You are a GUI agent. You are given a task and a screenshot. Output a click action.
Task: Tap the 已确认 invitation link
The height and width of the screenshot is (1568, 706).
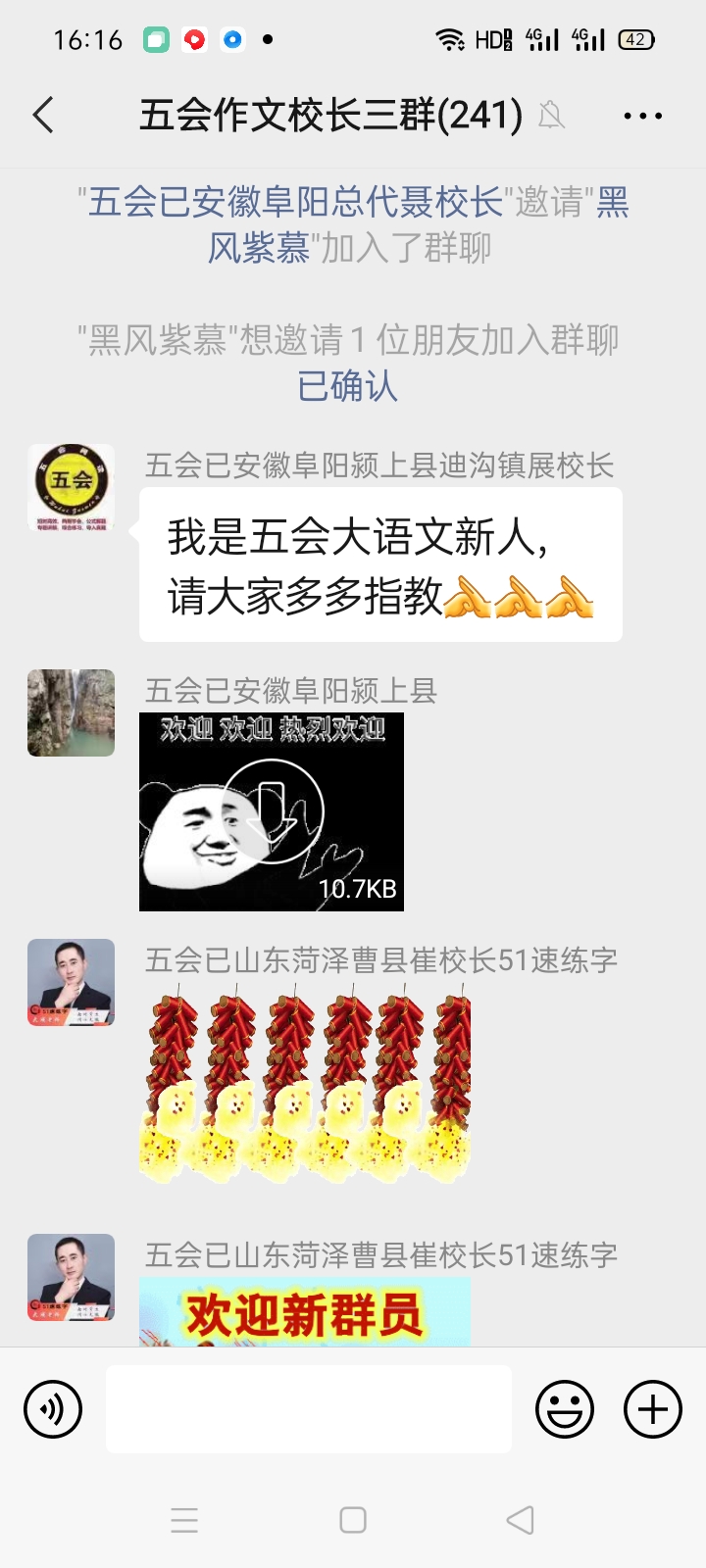[348, 386]
